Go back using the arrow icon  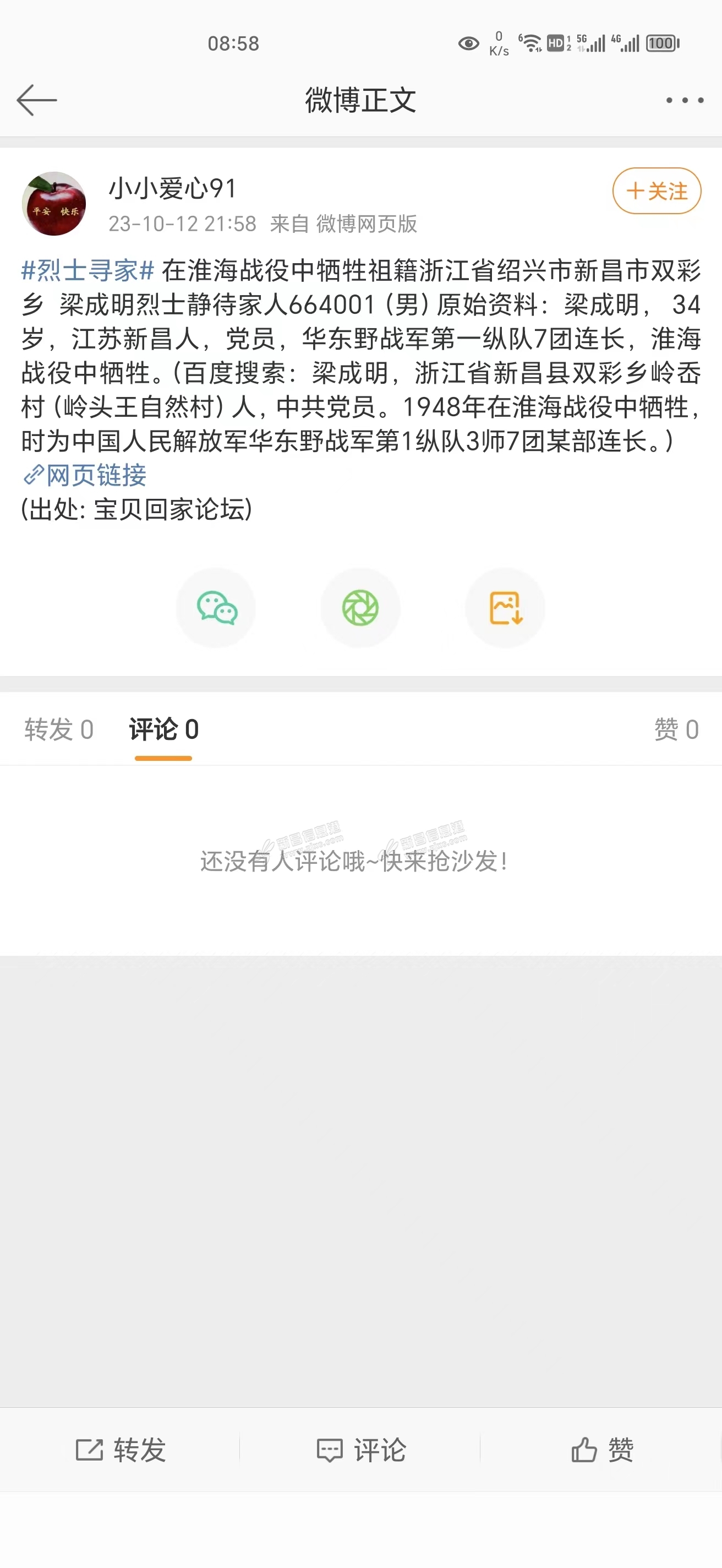click(x=36, y=100)
